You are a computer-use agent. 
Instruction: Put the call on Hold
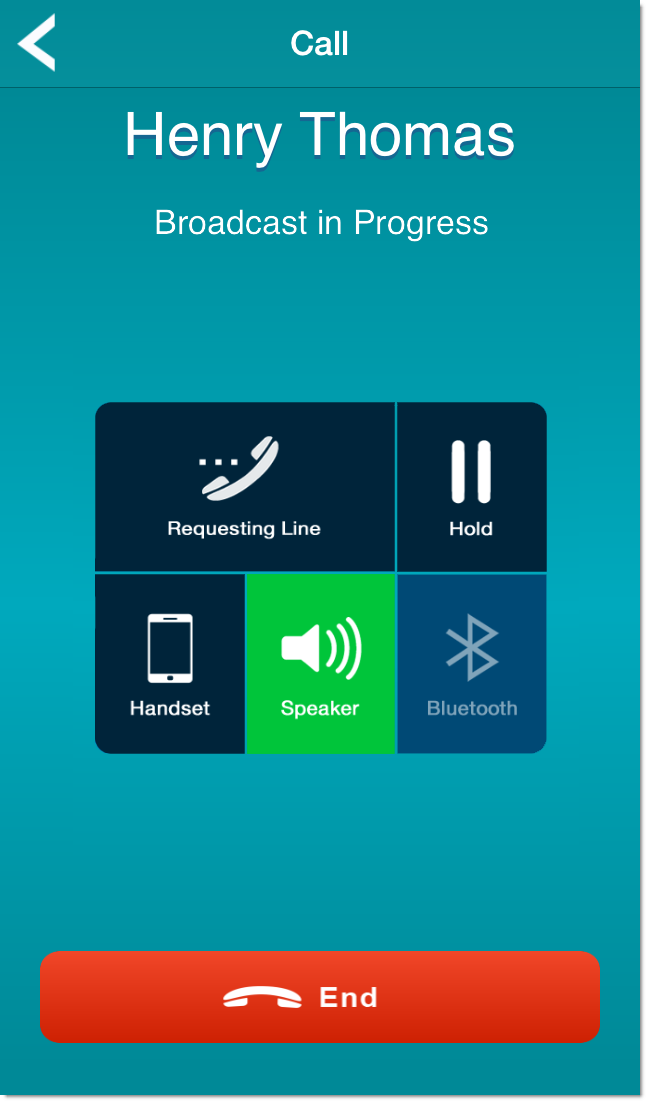[471, 487]
